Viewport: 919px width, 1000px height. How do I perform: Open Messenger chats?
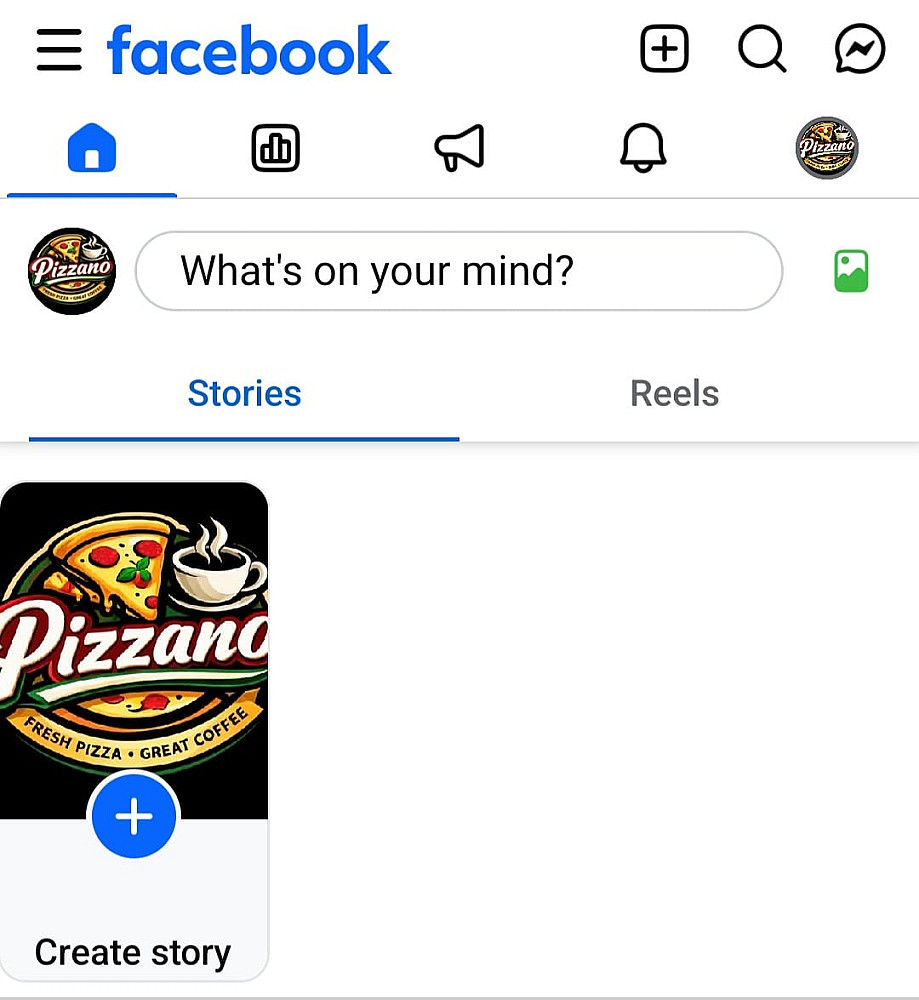[859, 49]
